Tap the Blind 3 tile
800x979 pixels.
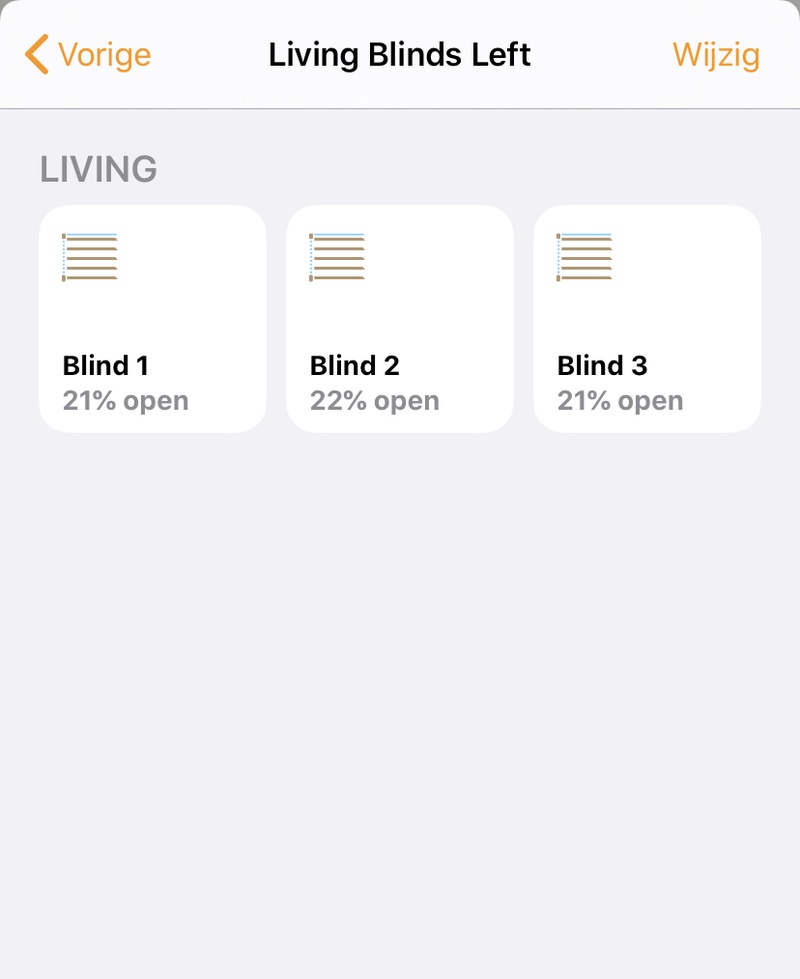[647, 319]
